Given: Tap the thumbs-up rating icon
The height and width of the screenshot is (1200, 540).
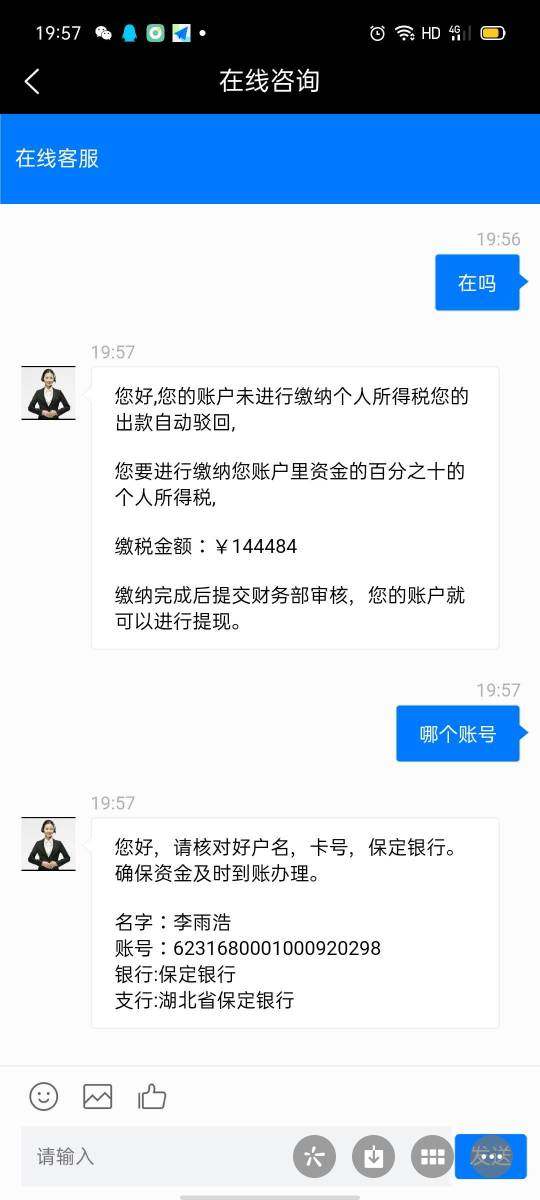Looking at the screenshot, I should [152, 1096].
